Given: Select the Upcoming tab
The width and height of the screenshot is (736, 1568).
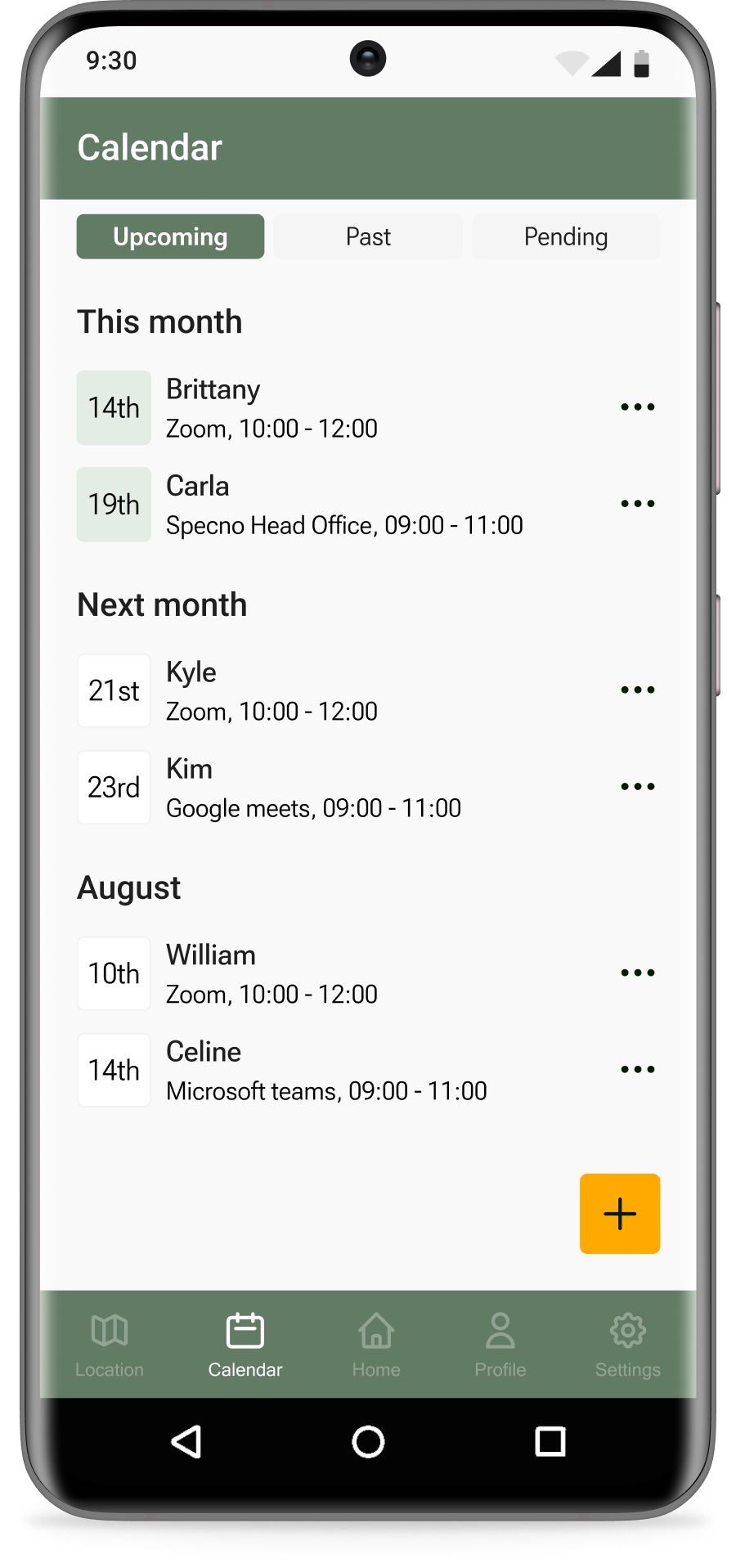Looking at the screenshot, I should [x=170, y=237].
